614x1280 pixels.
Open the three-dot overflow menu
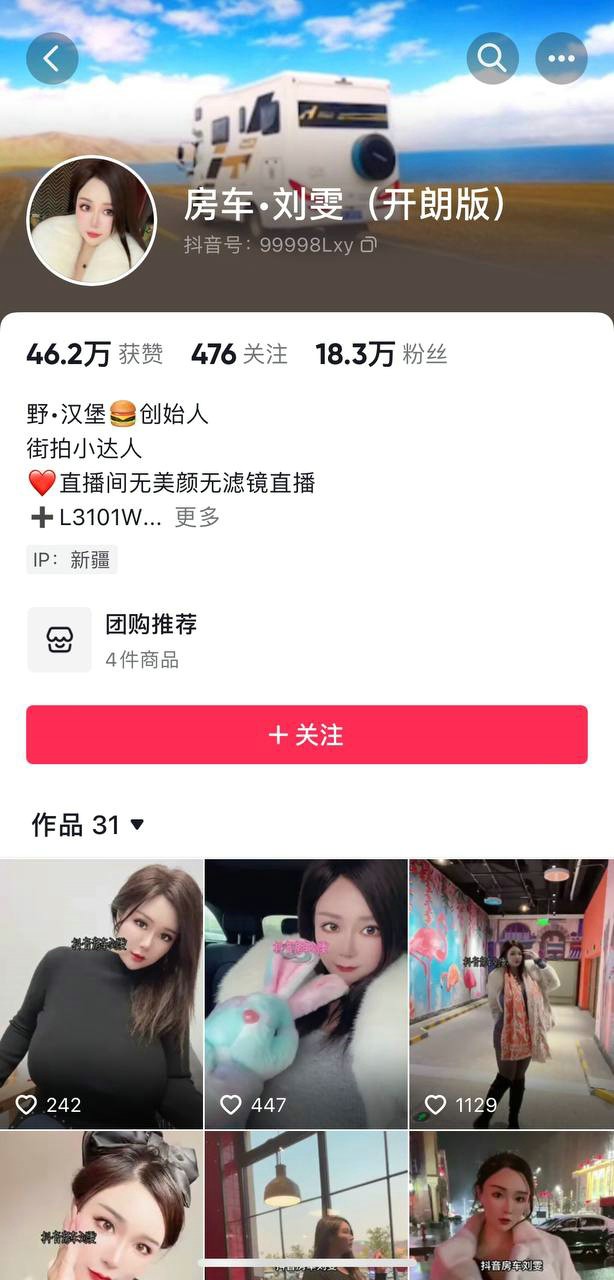[561, 59]
